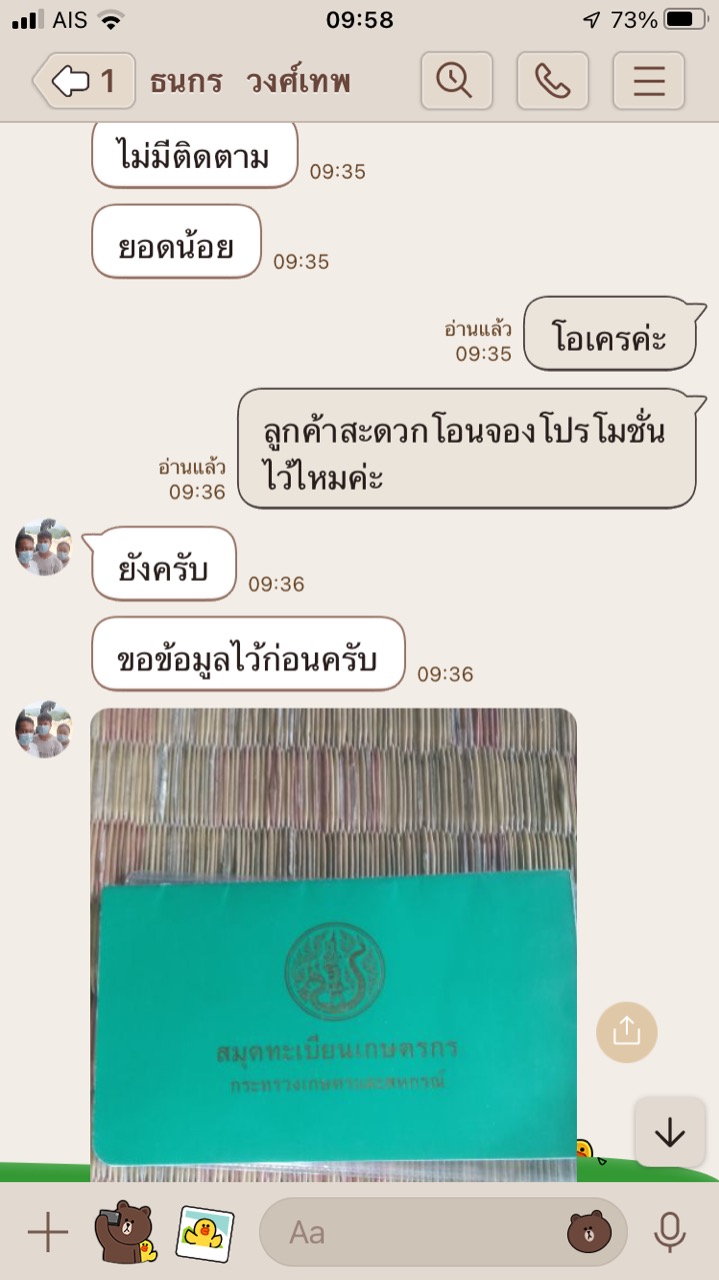Open the green booklet photo message
719x1280 pixels.
tap(334, 945)
